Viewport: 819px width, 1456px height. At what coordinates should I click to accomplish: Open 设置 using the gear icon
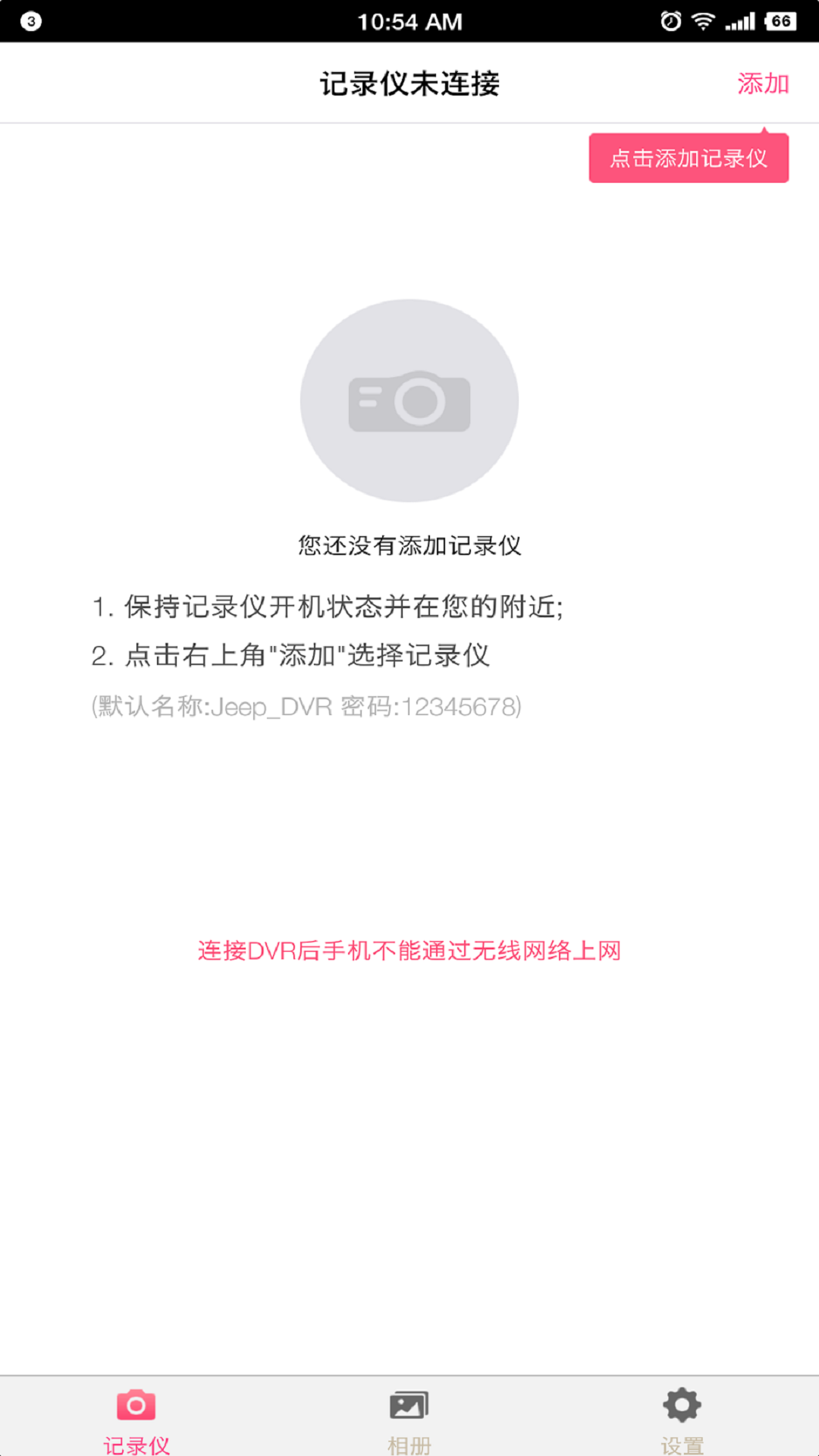click(x=681, y=1404)
